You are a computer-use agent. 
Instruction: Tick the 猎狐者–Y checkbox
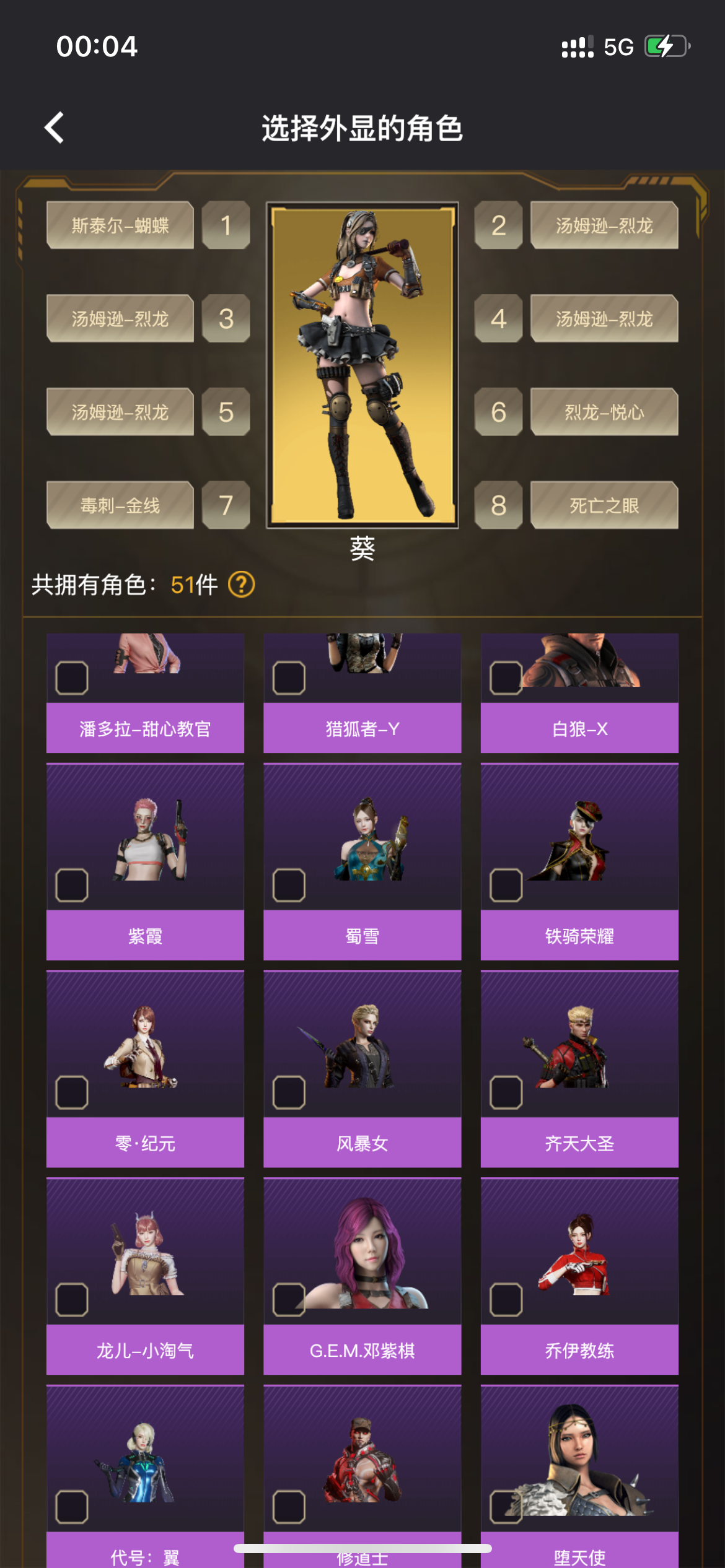(289, 677)
